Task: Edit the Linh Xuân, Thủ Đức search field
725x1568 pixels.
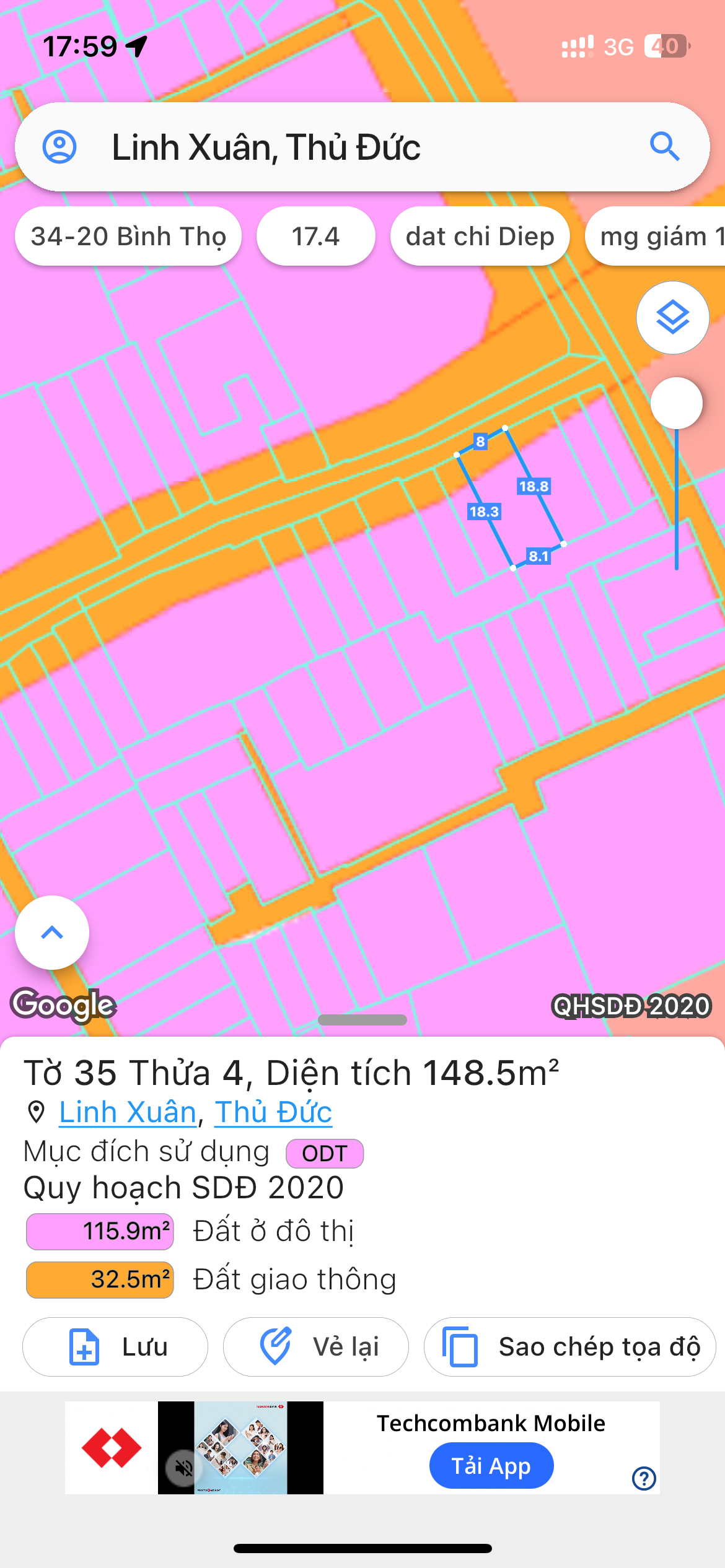Action: (362, 147)
